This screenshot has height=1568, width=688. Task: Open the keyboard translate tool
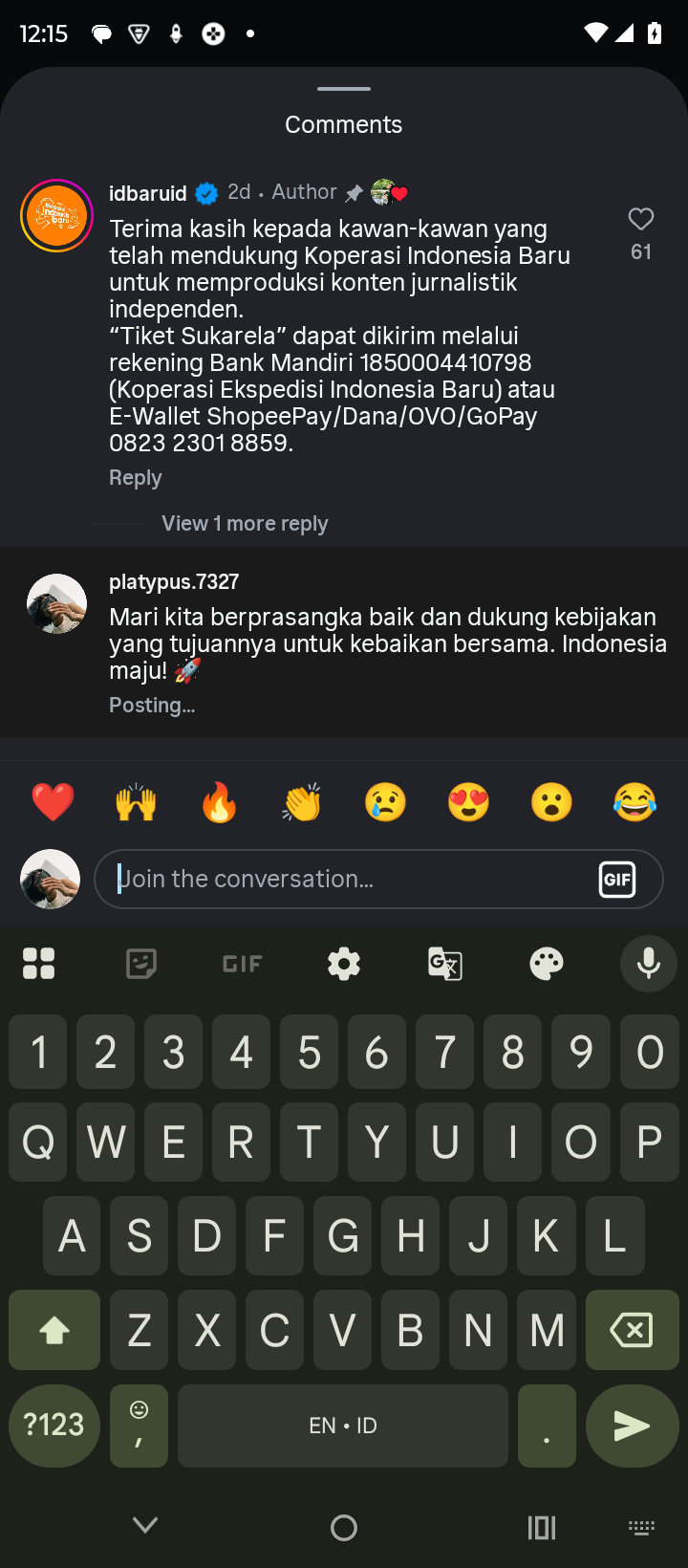click(445, 964)
